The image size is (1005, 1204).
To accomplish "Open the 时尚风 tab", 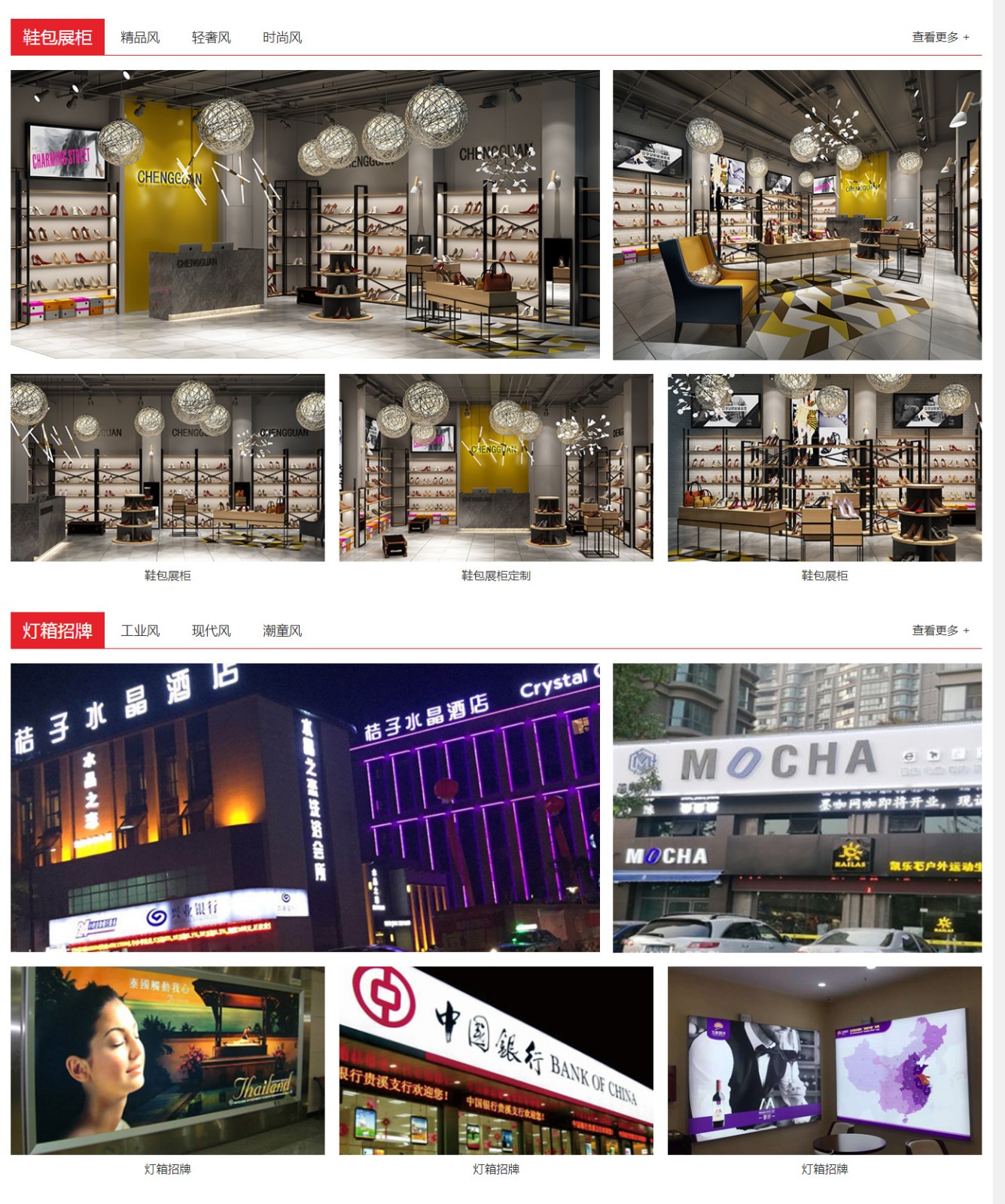I will (x=282, y=38).
